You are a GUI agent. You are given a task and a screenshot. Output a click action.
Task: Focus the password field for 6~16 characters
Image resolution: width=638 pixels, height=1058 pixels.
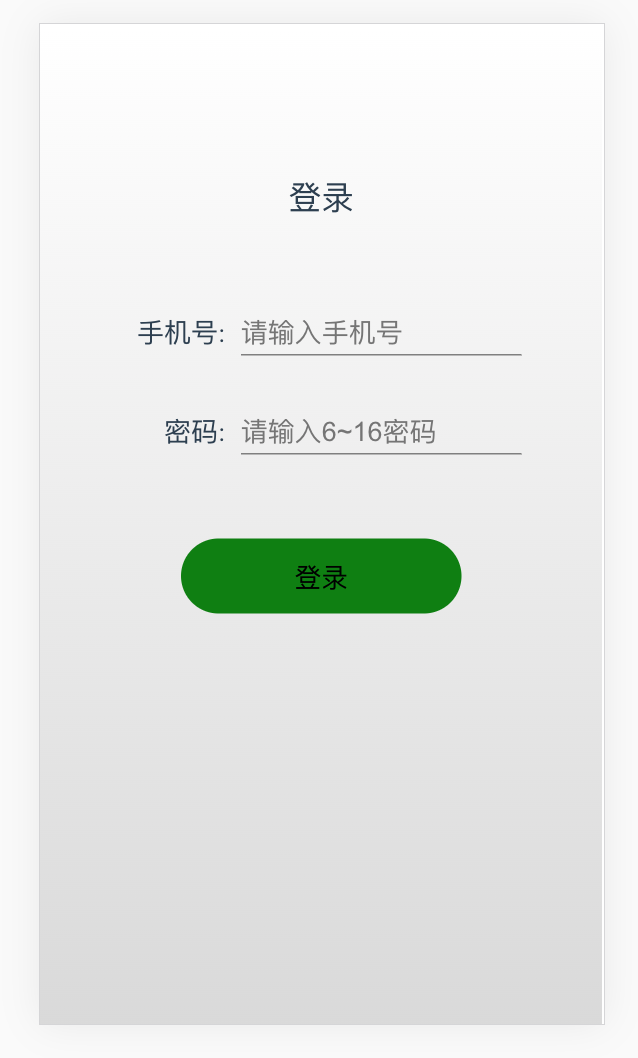pyautogui.click(x=380, y=432)
